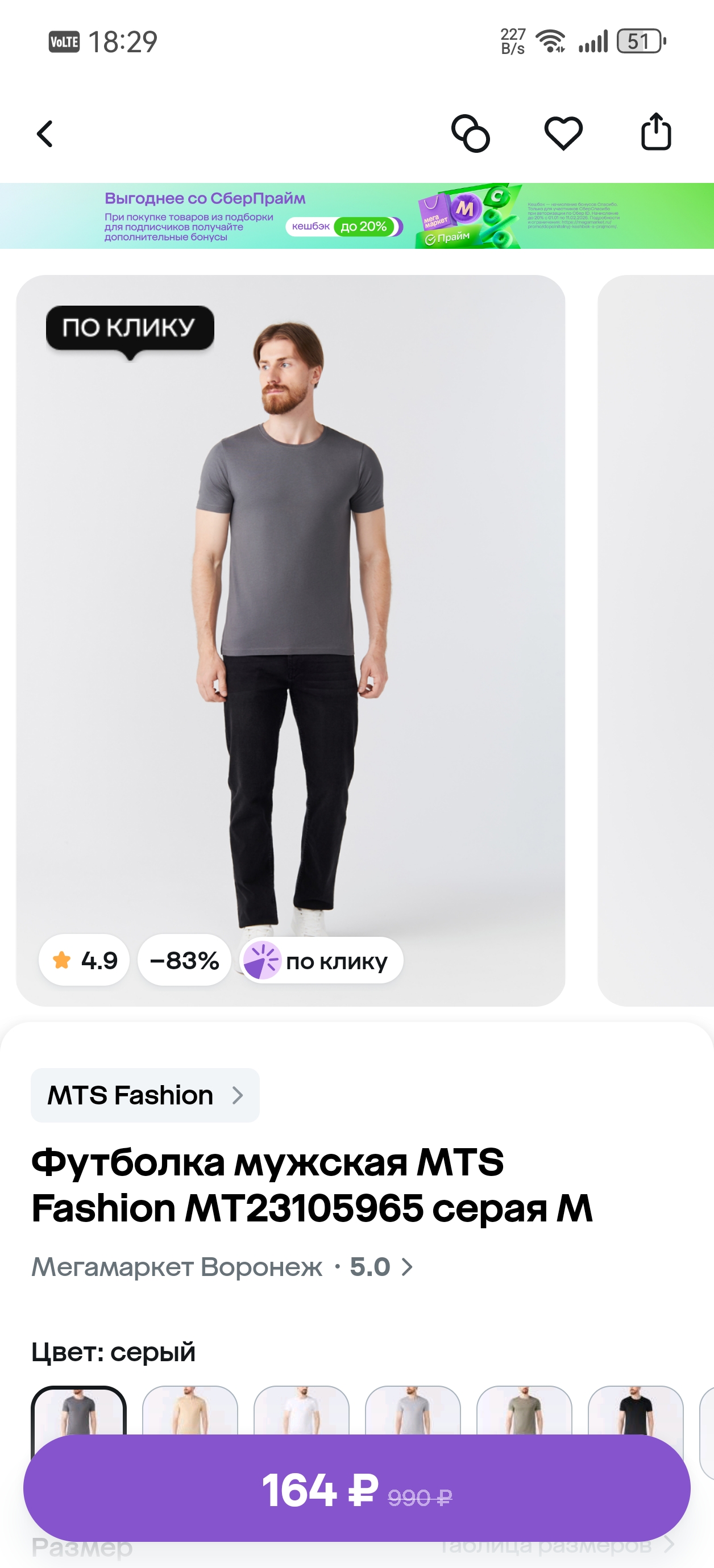Open the СберПрайм cashback banner
The height and width of the screenshot is (1568, 714).
[x=357, y=216]
